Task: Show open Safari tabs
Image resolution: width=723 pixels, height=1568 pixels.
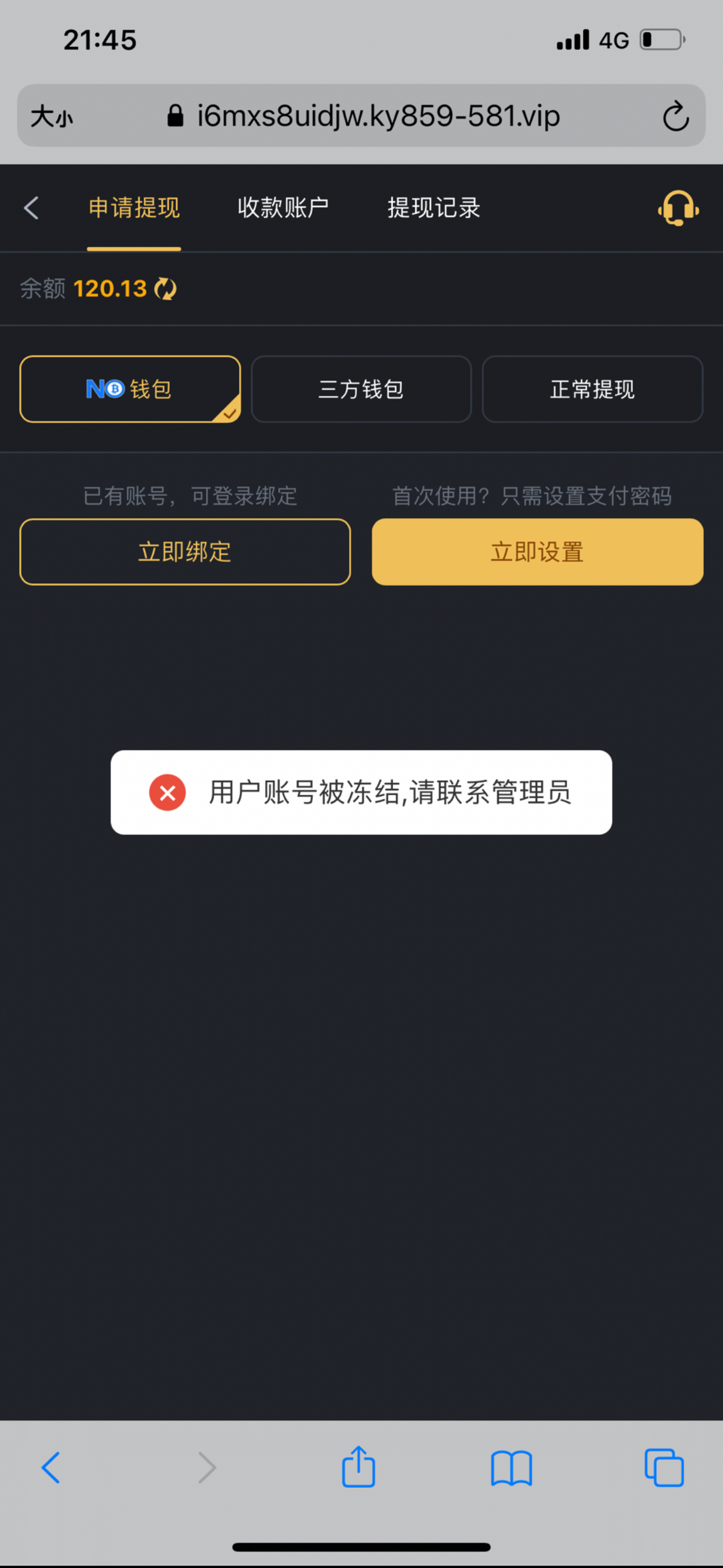Action: (x=664, y=1468)
